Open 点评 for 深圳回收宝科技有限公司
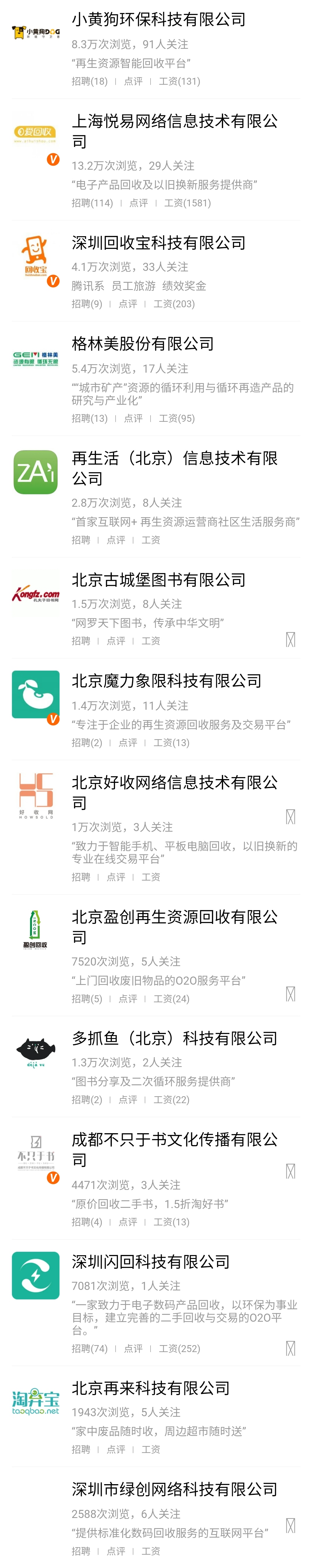The height and width of the screenshot is (1568, 312). click(x=128, y=304)
